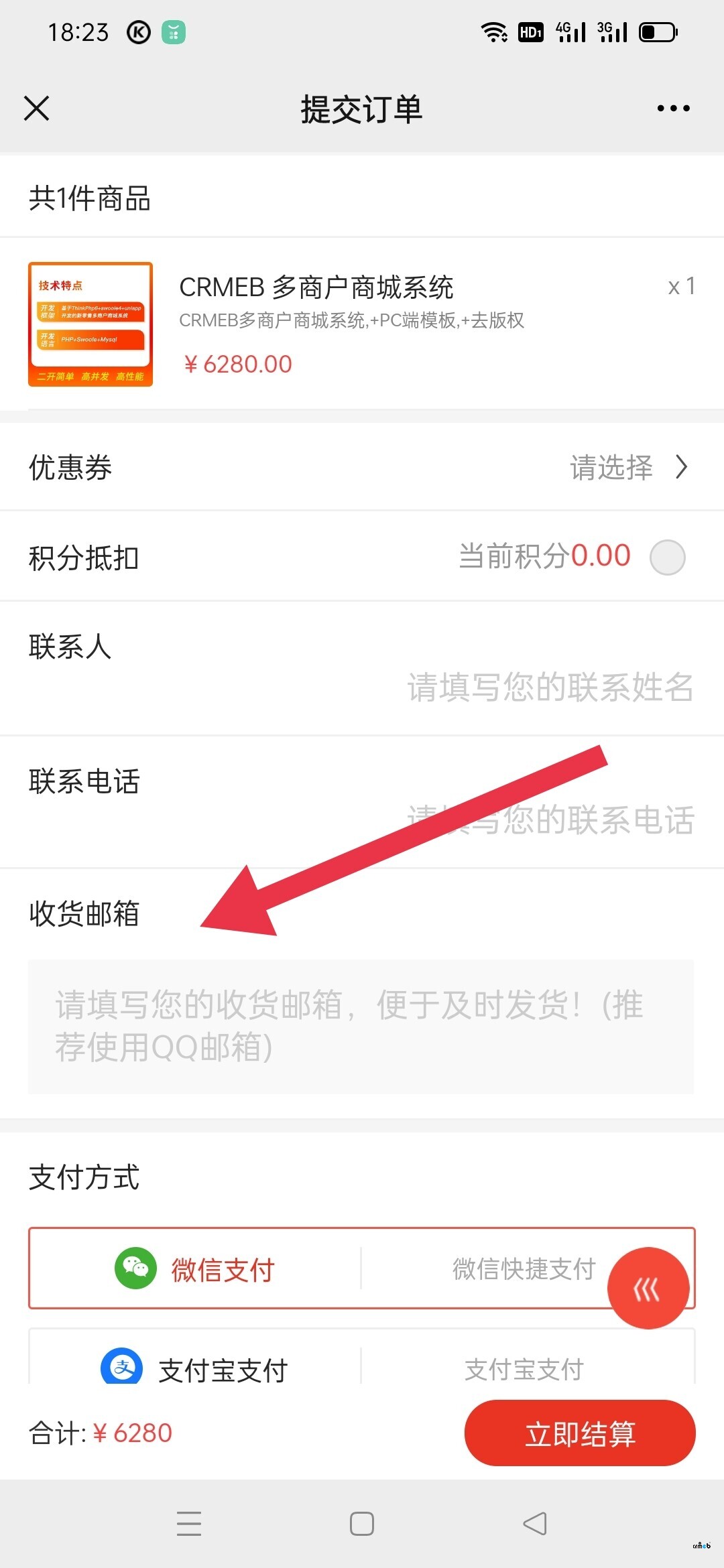Open the CRMEB 多商户商城系统 product image
The image size is (724, 1568).
point(90,324)
